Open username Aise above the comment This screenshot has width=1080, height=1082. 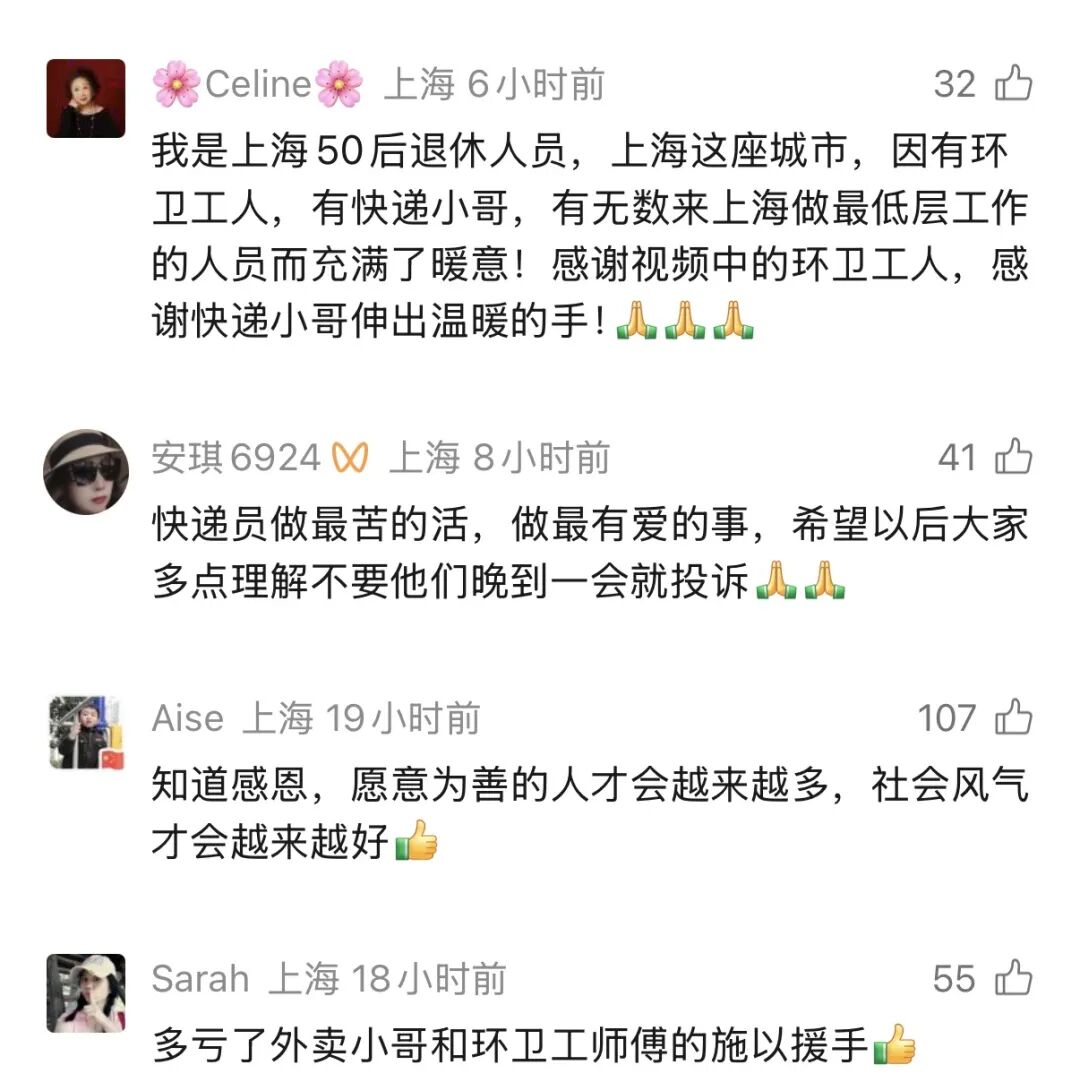point(187,718)
